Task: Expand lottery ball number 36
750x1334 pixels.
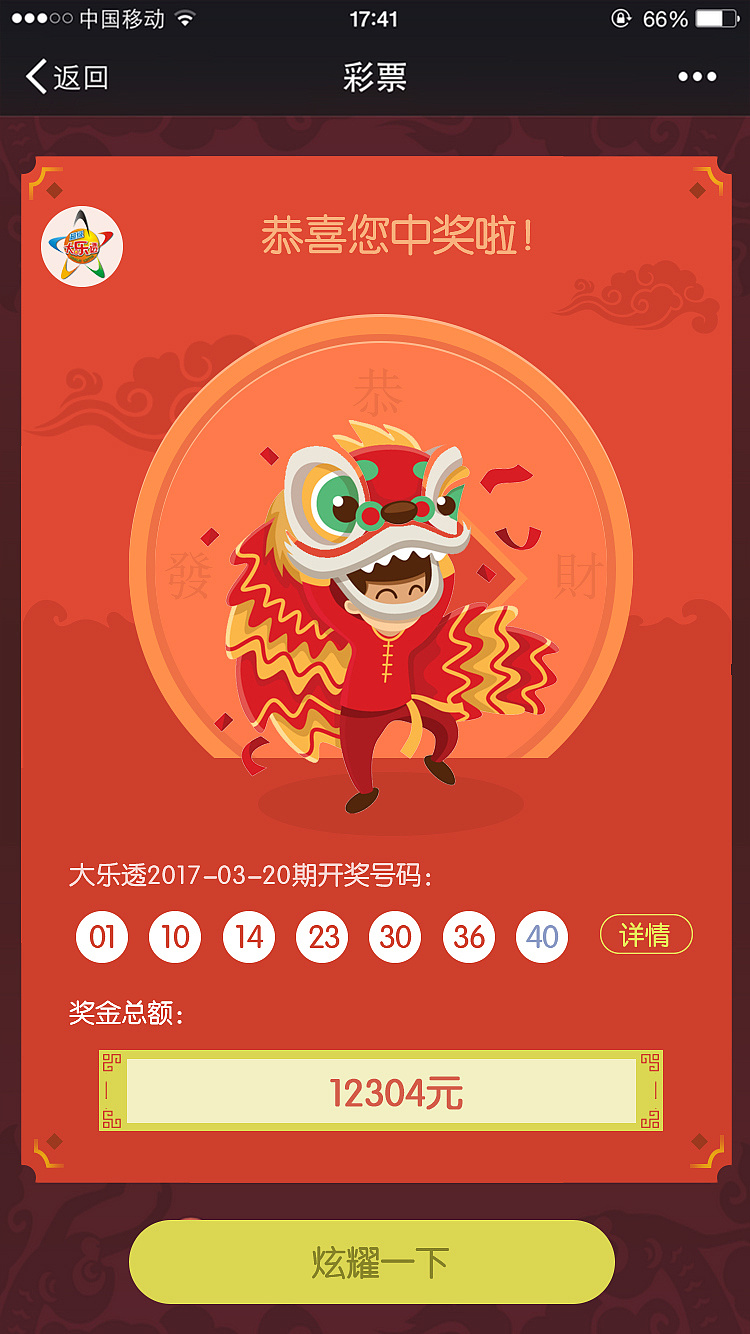Action: (468, 936)
